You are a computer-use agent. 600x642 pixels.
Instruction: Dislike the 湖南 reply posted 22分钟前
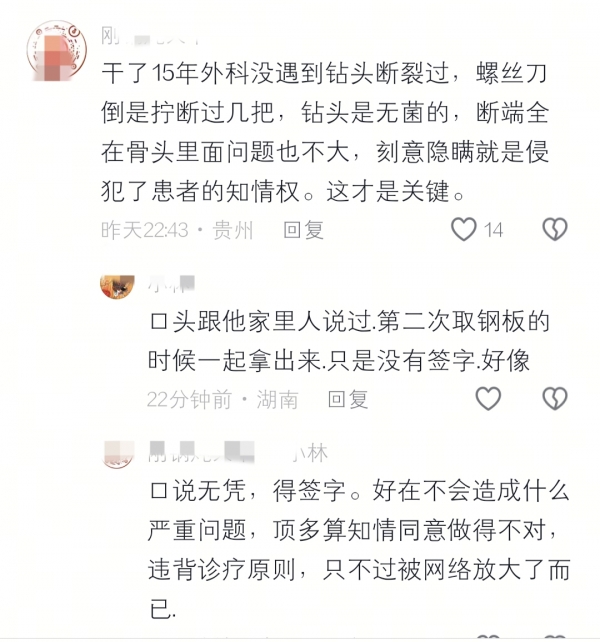tap(554, 399)
